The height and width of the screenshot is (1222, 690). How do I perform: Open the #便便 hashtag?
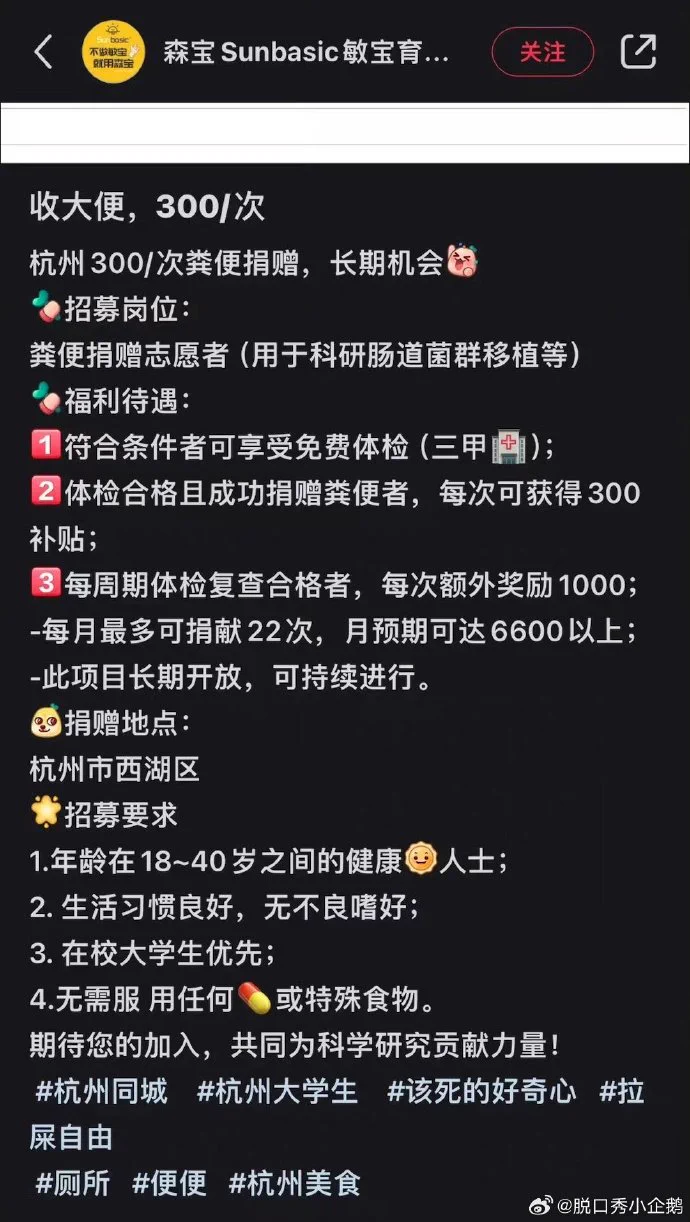[x=169, y=1183]
